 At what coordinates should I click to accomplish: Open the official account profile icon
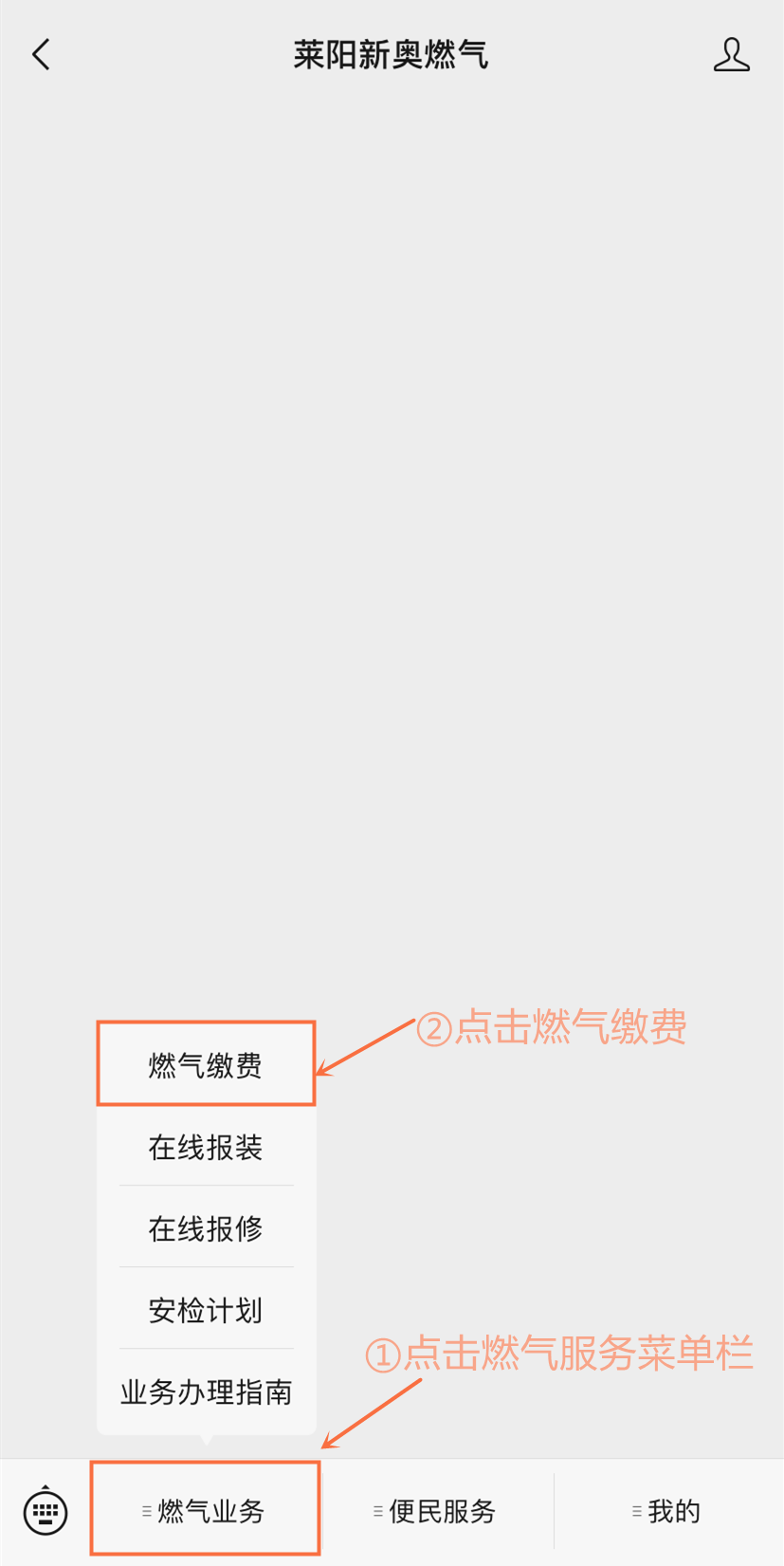pyautogui.click(x=731, y=55)
